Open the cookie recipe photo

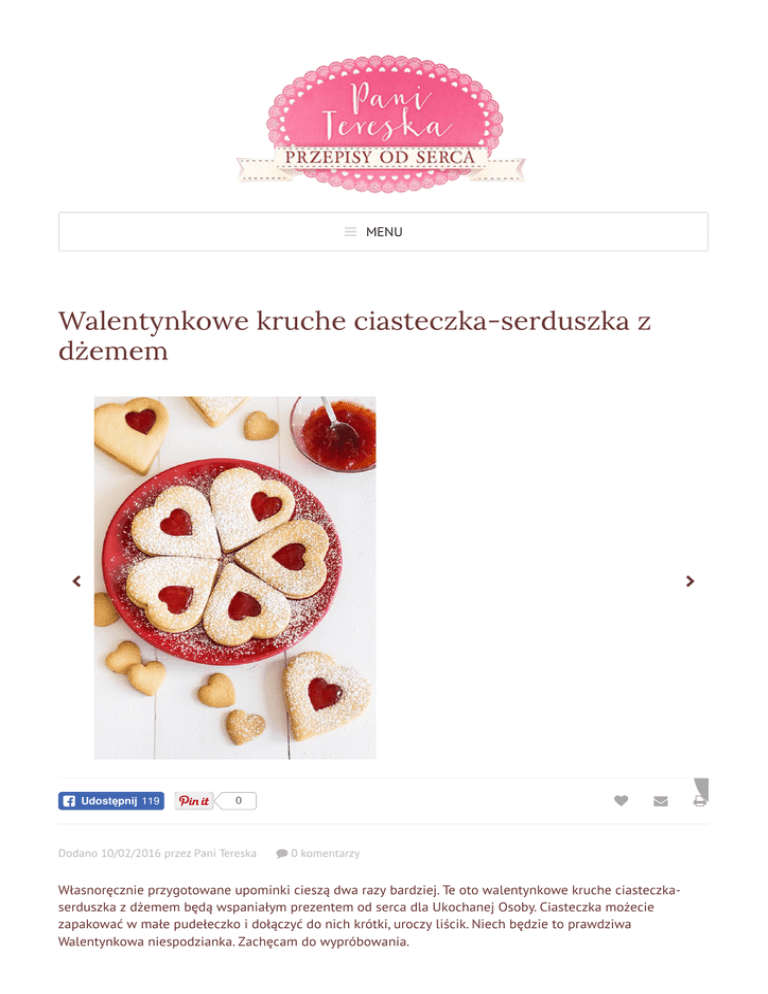pyautogui.click(x=235, y=578)
